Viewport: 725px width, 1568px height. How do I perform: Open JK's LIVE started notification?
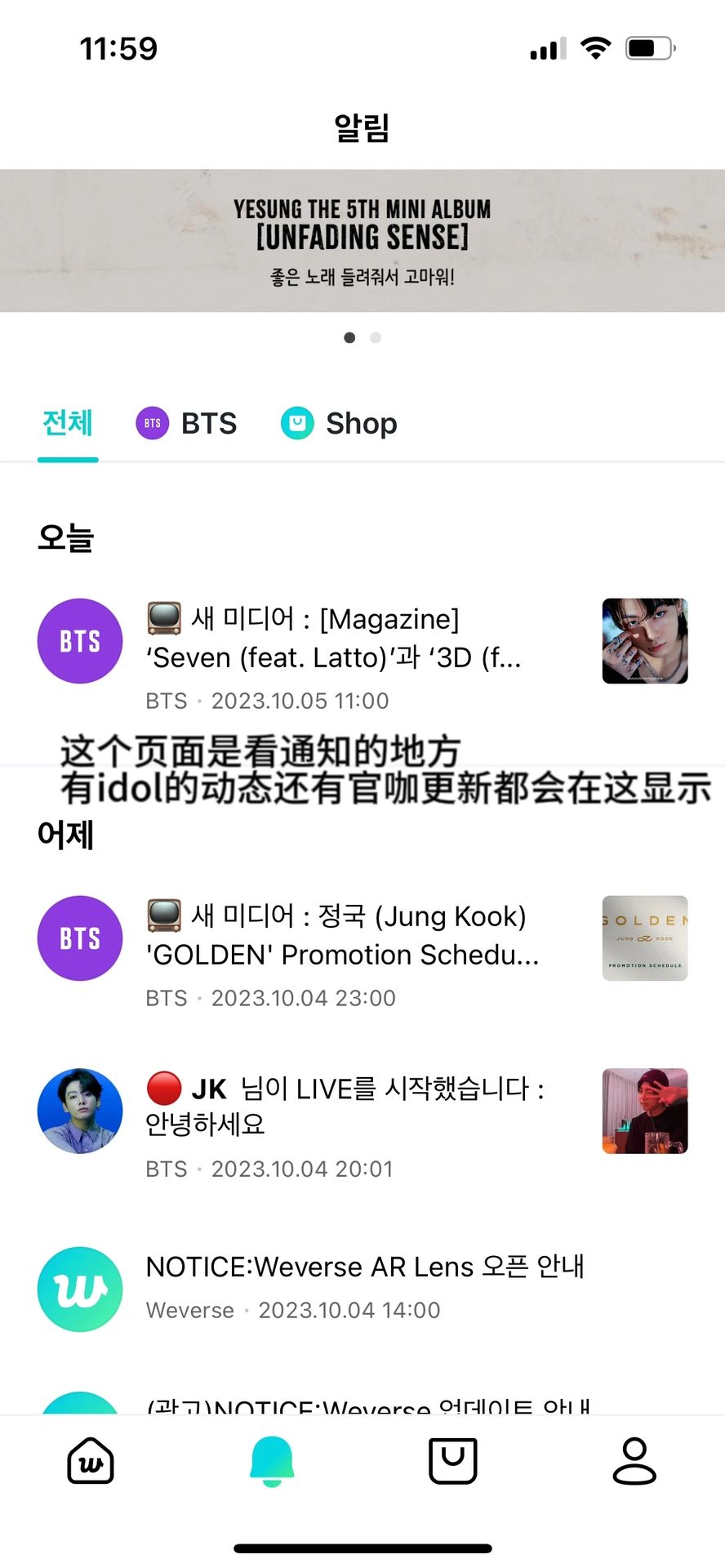362,1124
